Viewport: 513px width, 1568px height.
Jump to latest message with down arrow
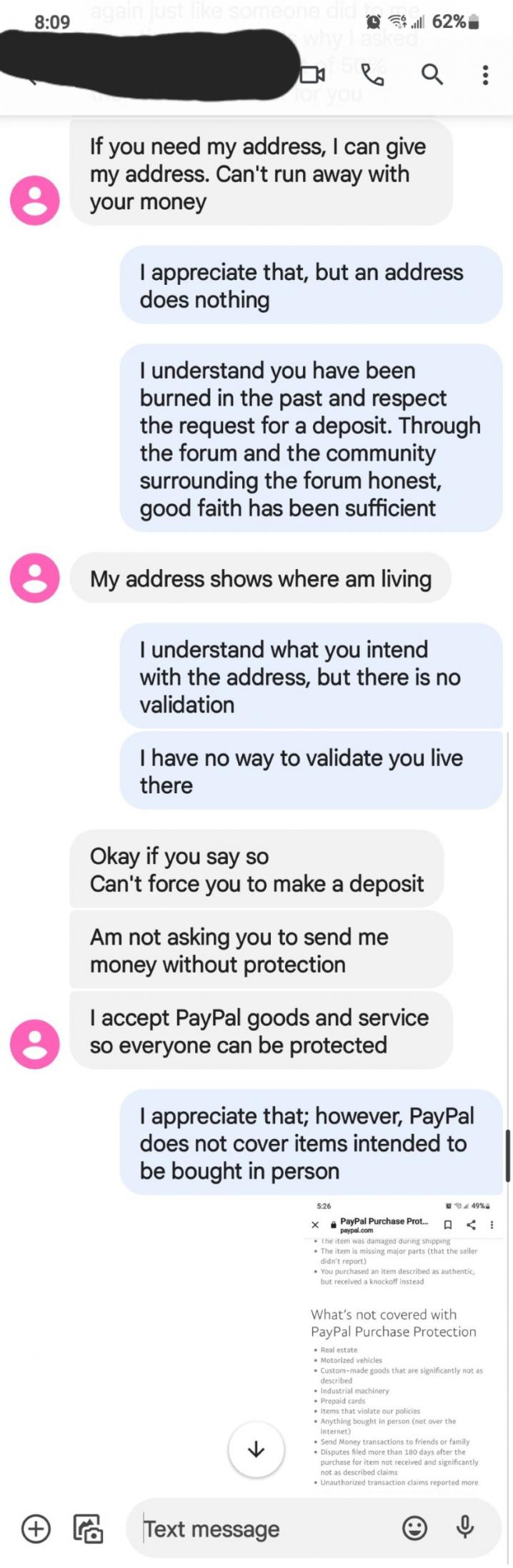click(256, 1449)
